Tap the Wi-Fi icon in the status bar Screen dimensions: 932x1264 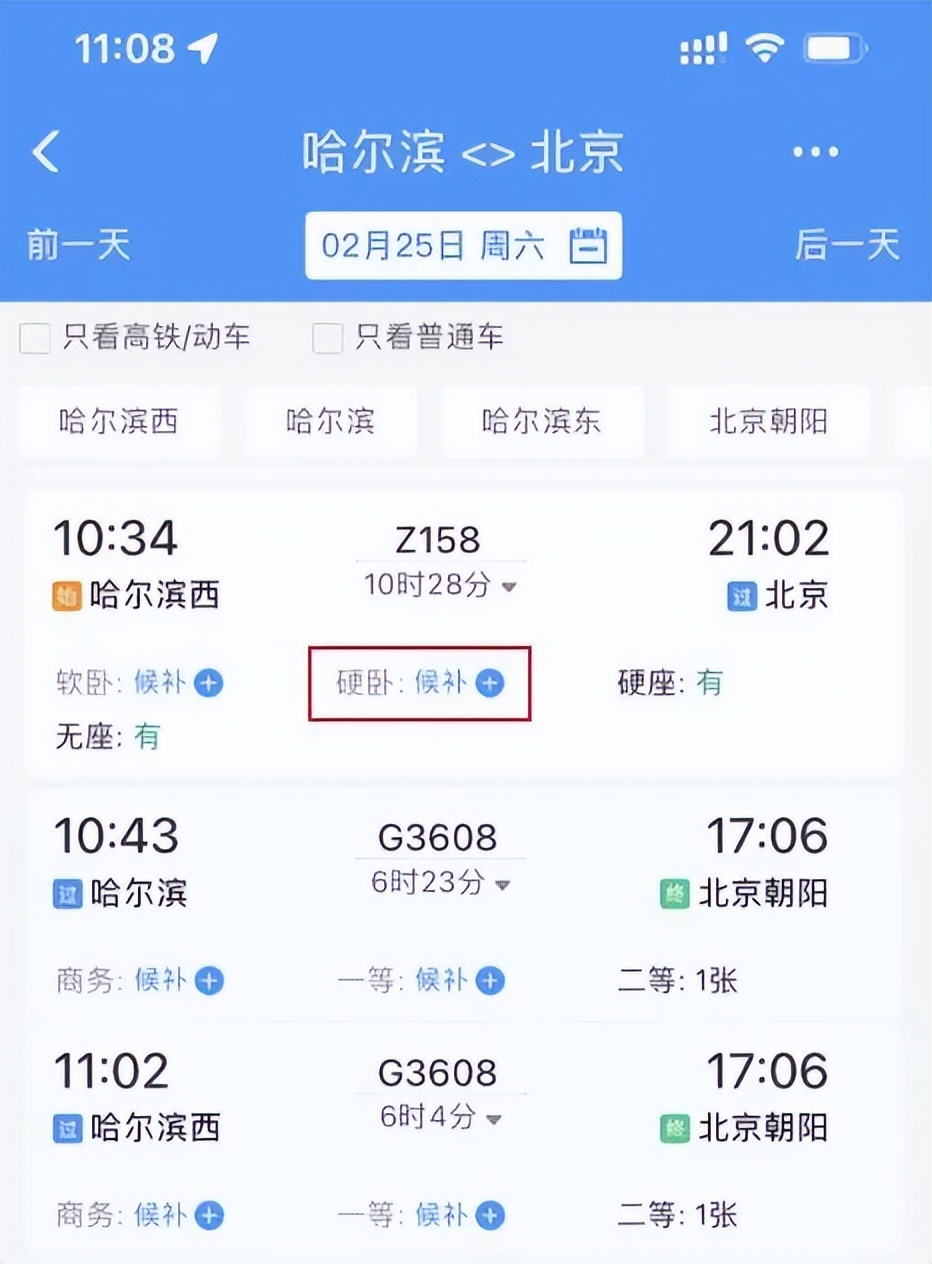click(x=766, y=45)
